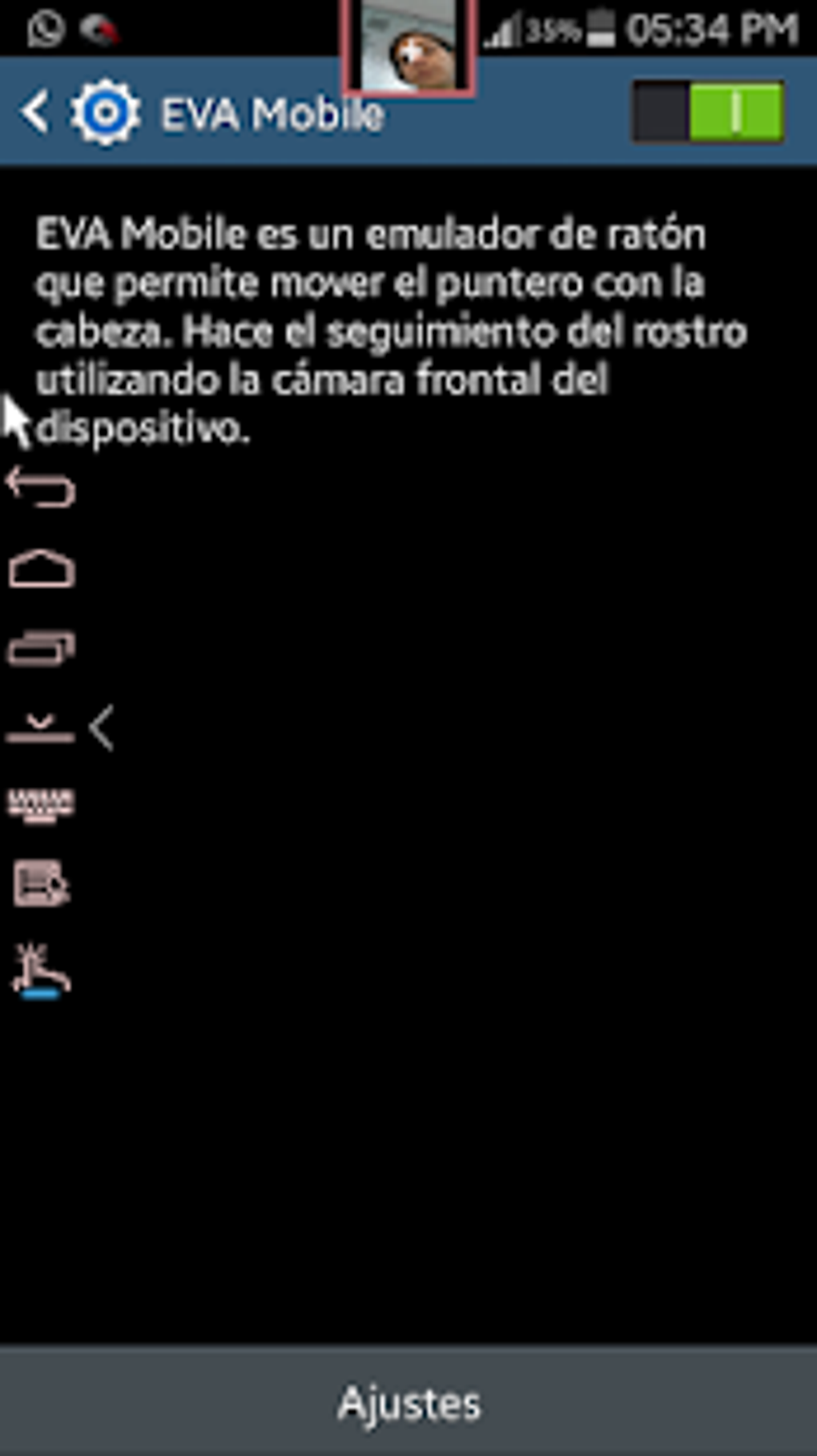Tap the context menu icon in side dock
Screen dimensions: 817x1456
42,884
